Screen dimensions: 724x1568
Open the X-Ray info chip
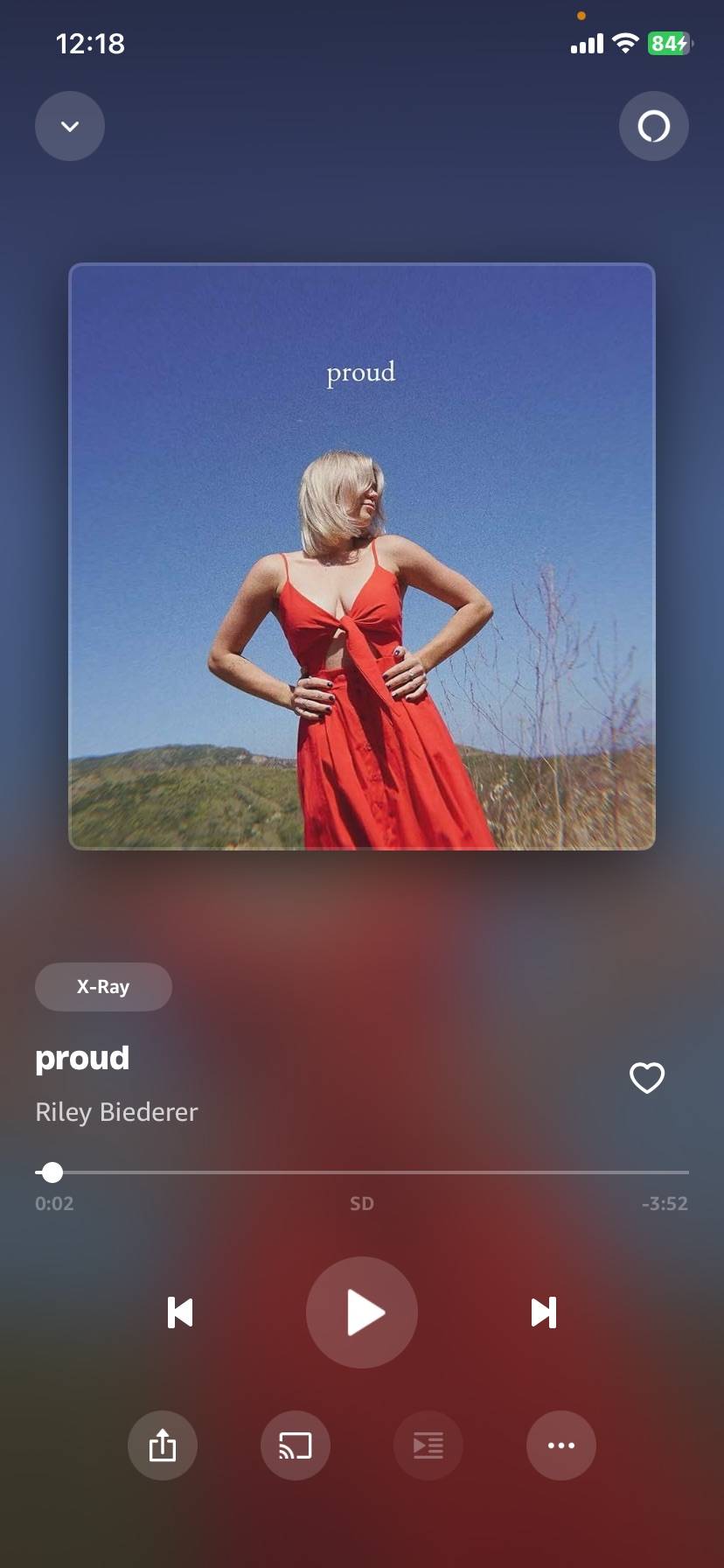click(103, 987)
